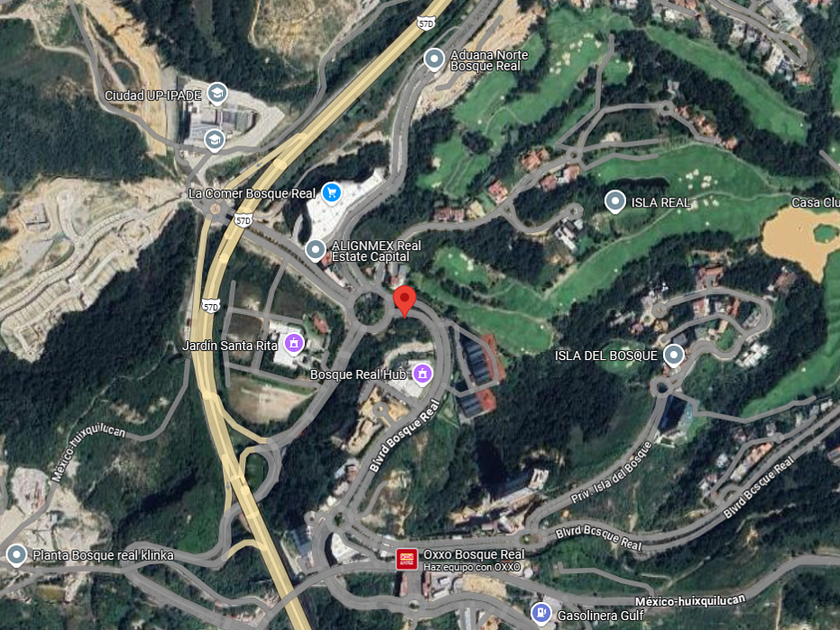Open ALIGNMEX Real Estate Capital place marker

[x=316, y=250]
